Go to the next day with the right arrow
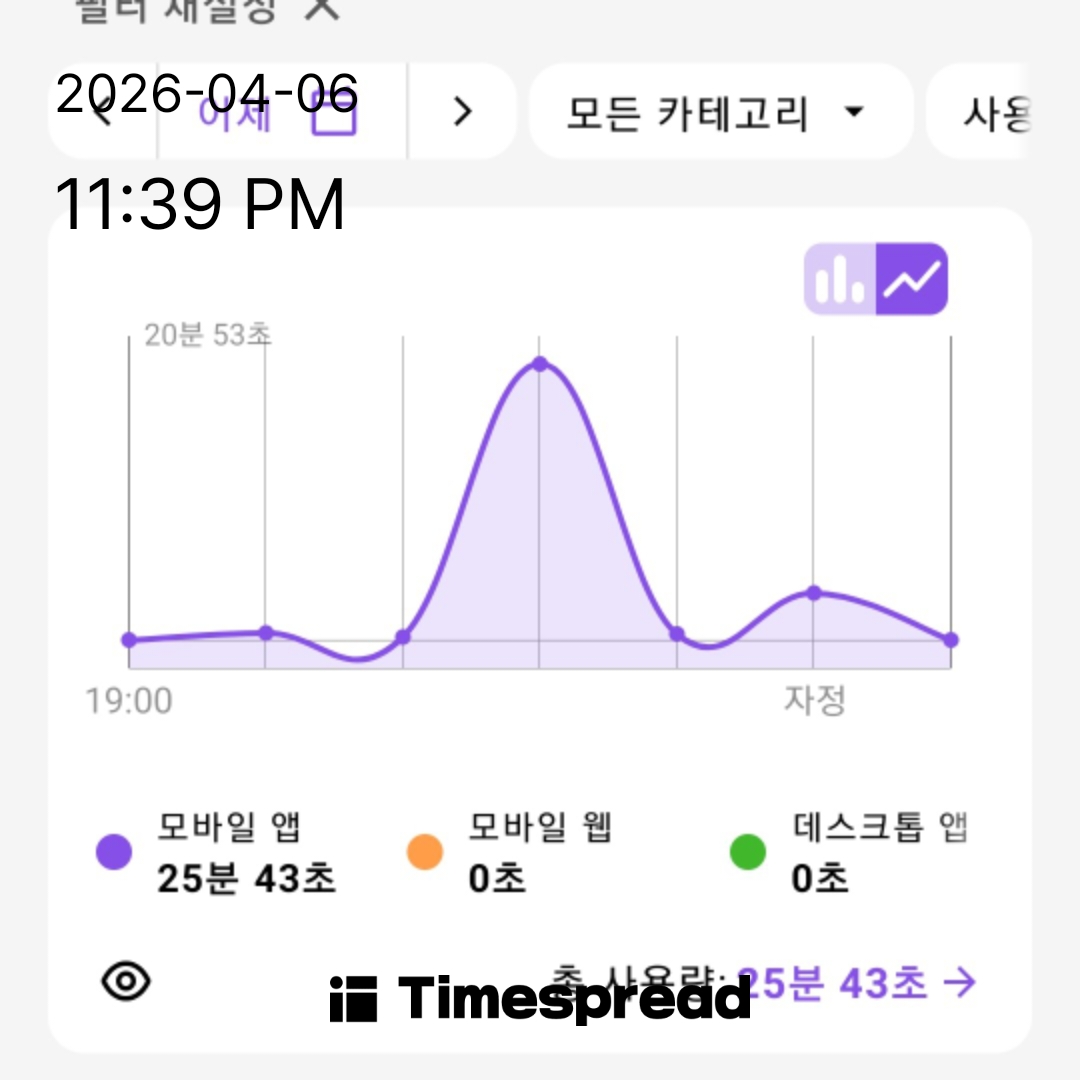The height and width of the screenshot is (1080, 1080). (461, 112)
